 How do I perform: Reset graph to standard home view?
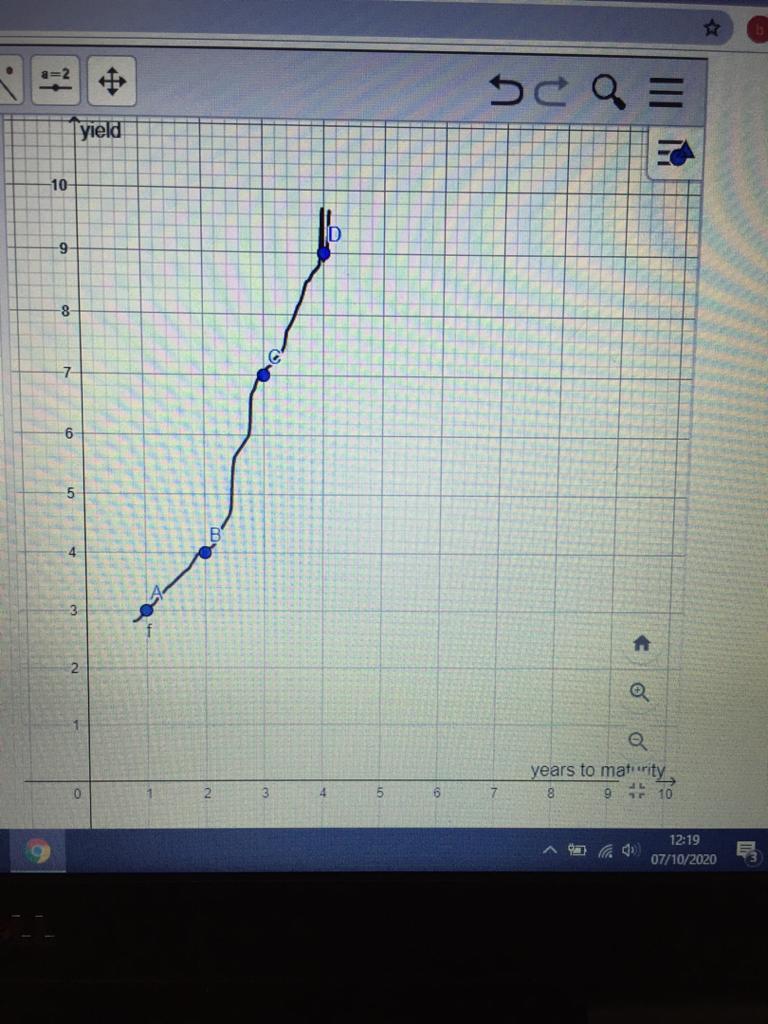pos(641,644)
